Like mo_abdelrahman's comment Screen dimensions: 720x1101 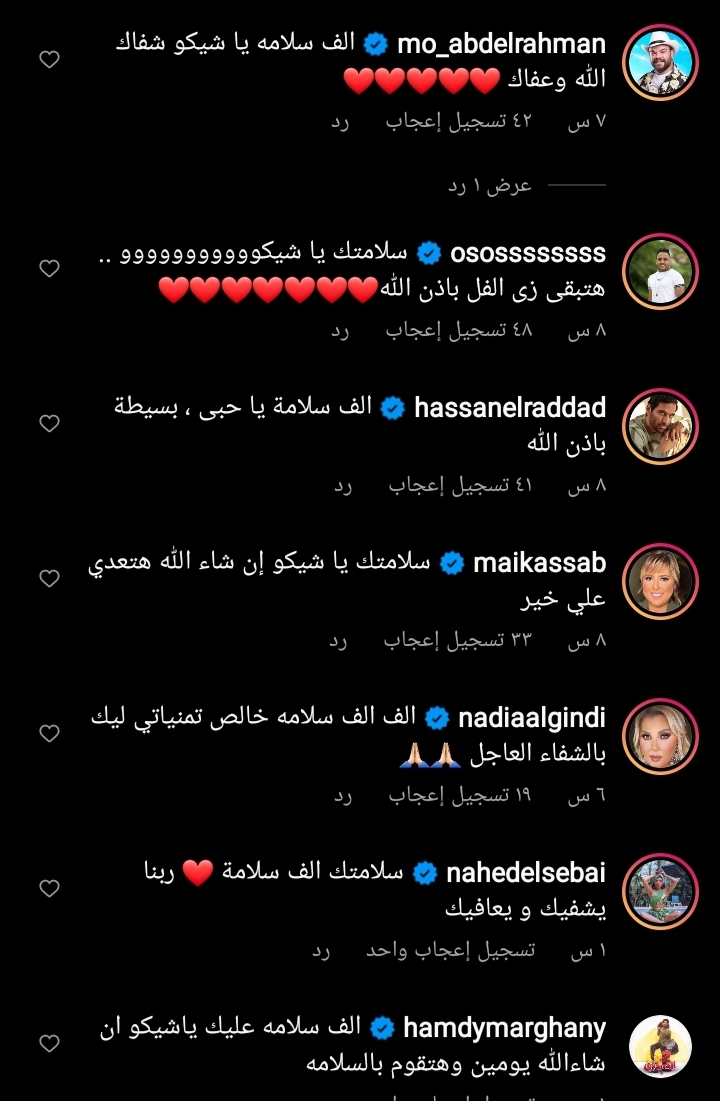(x=49, y=61)
